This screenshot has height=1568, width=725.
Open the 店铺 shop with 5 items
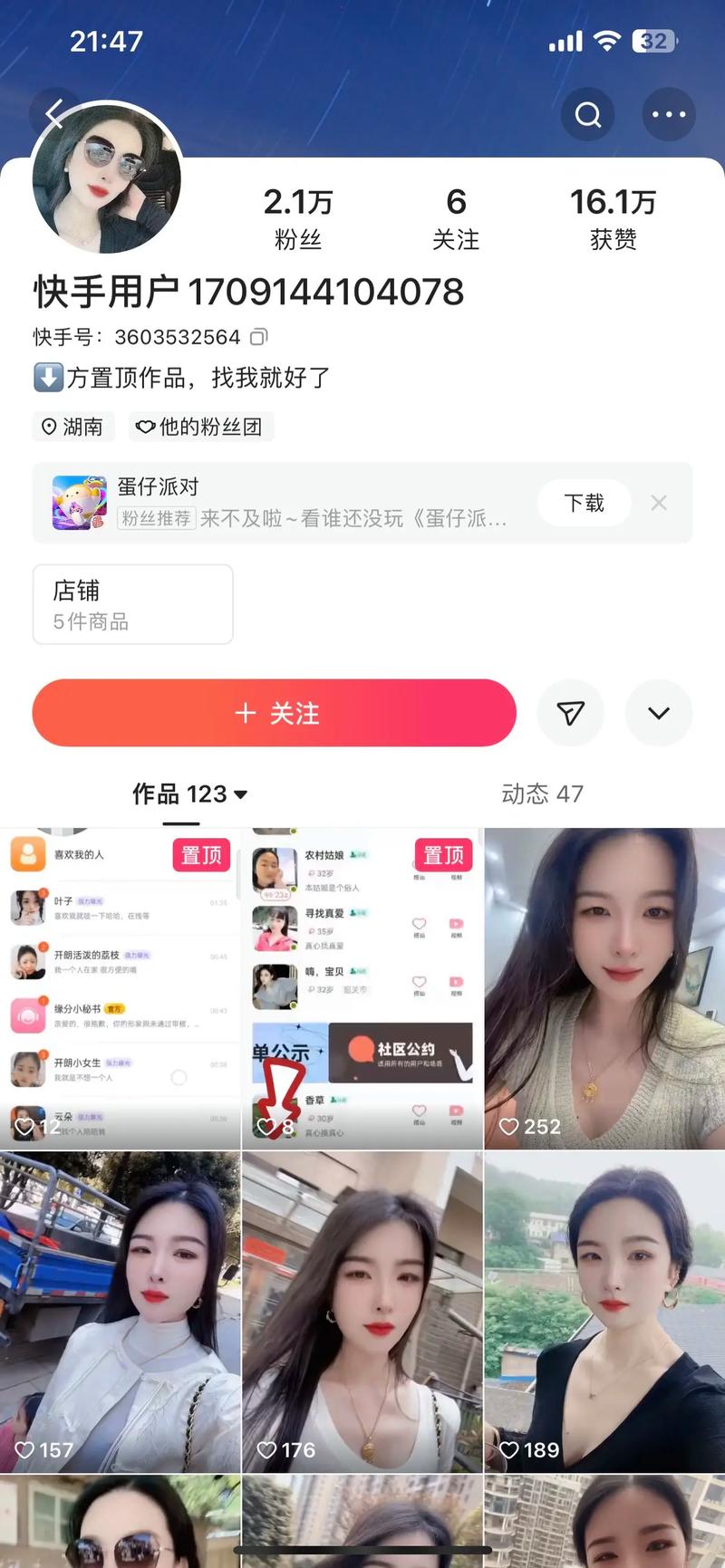[132, 604]
